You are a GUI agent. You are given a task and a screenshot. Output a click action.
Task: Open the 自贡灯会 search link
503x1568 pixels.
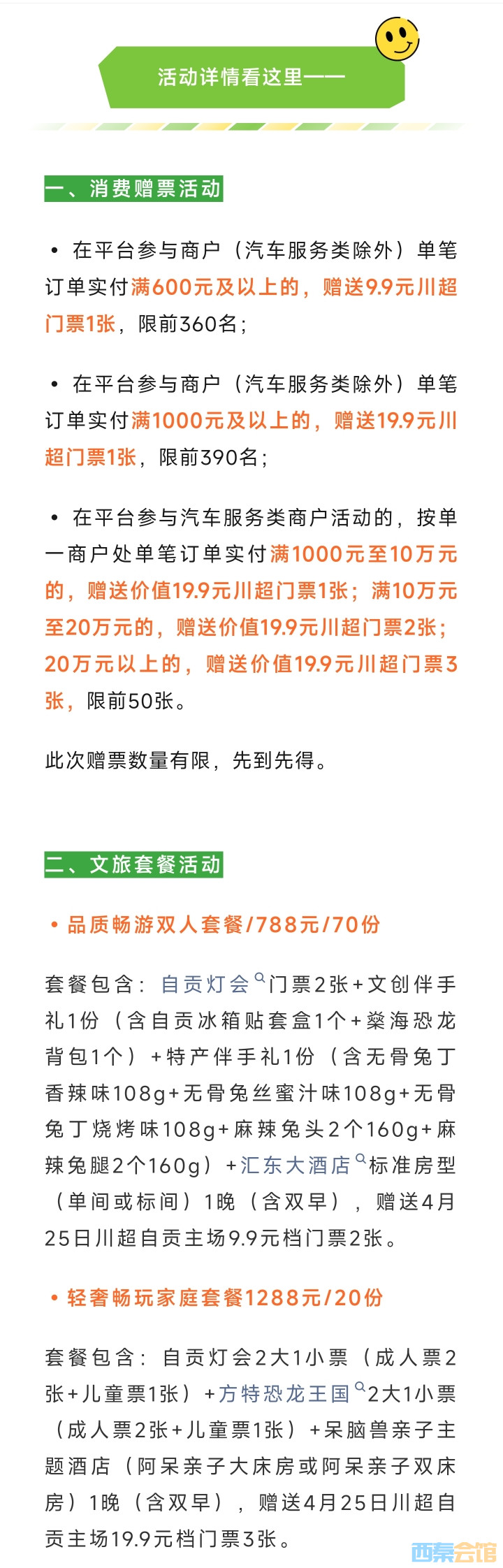205,984
